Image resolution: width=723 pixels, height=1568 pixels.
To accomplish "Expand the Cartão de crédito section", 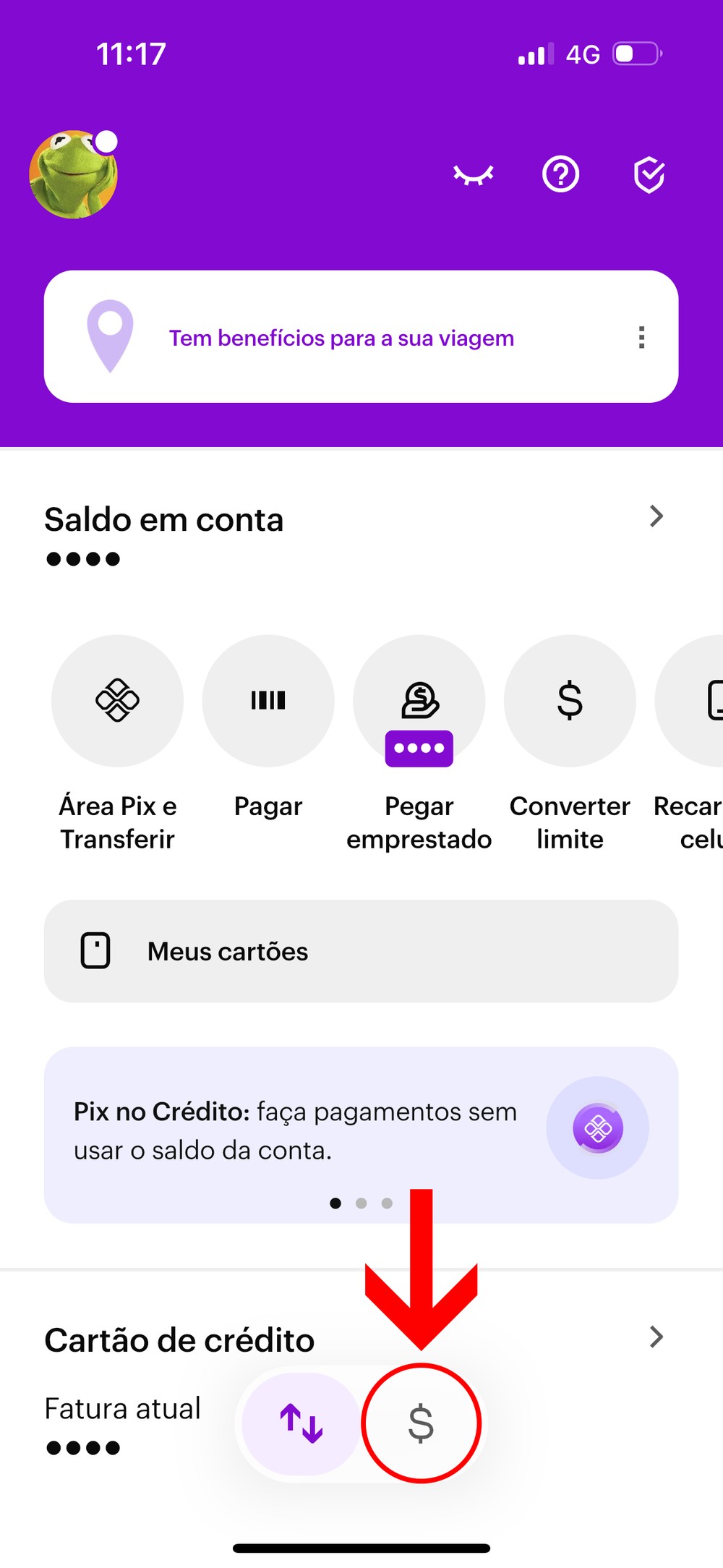I will click(656, 1337).
